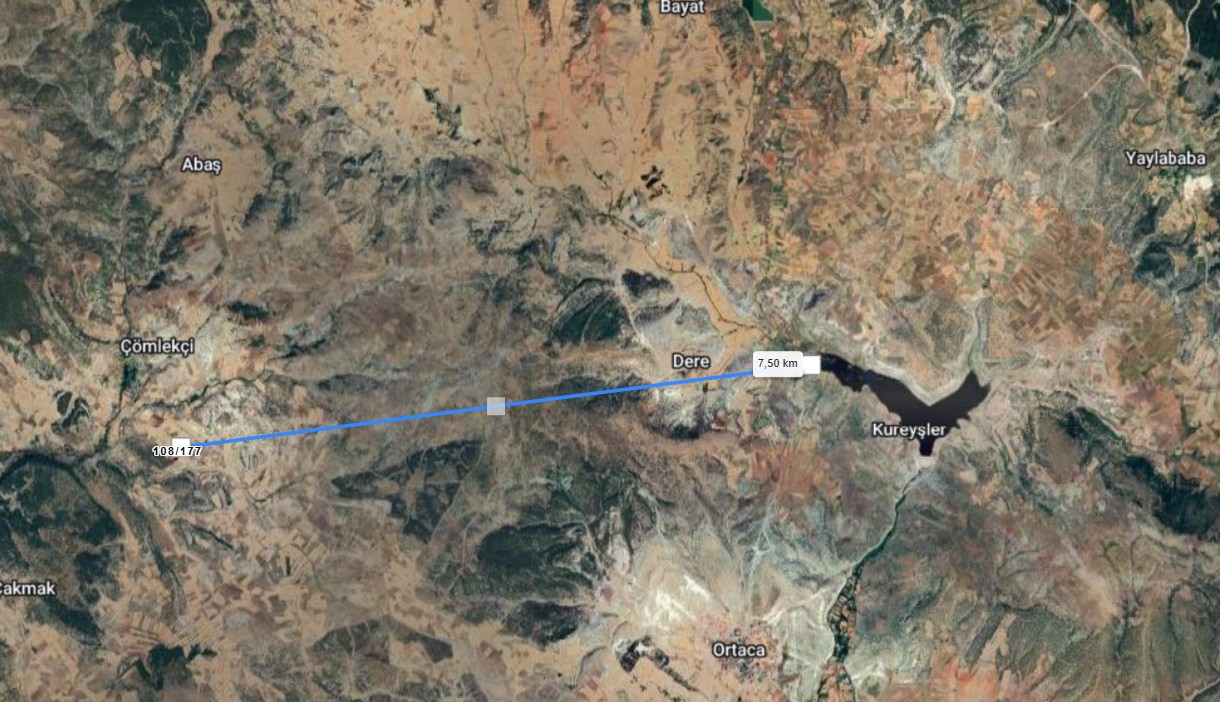Select the measurement endpoint near the 7,50 km label

pyautogui.click(x=811, y=364)
